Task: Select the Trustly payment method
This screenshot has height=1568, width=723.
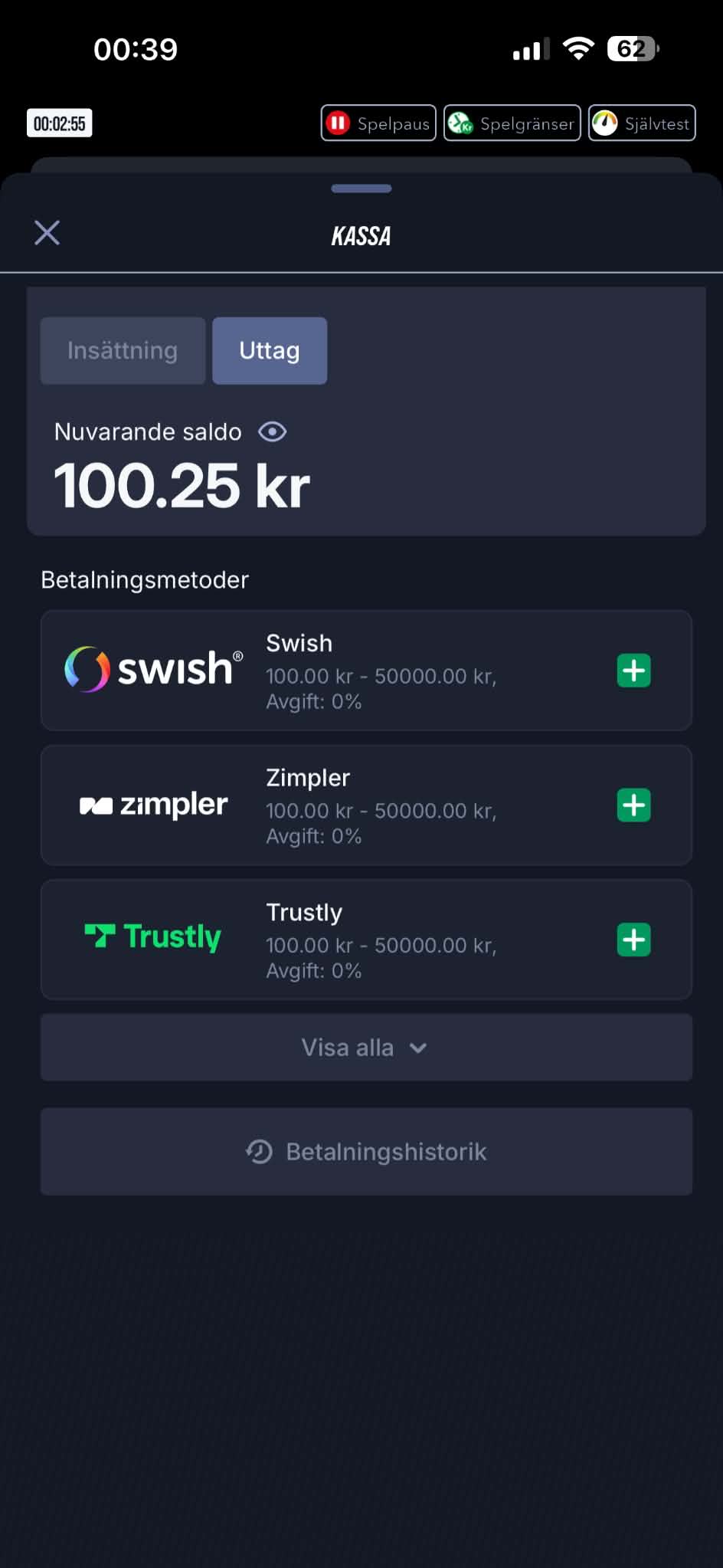Action: pos(366,940)
